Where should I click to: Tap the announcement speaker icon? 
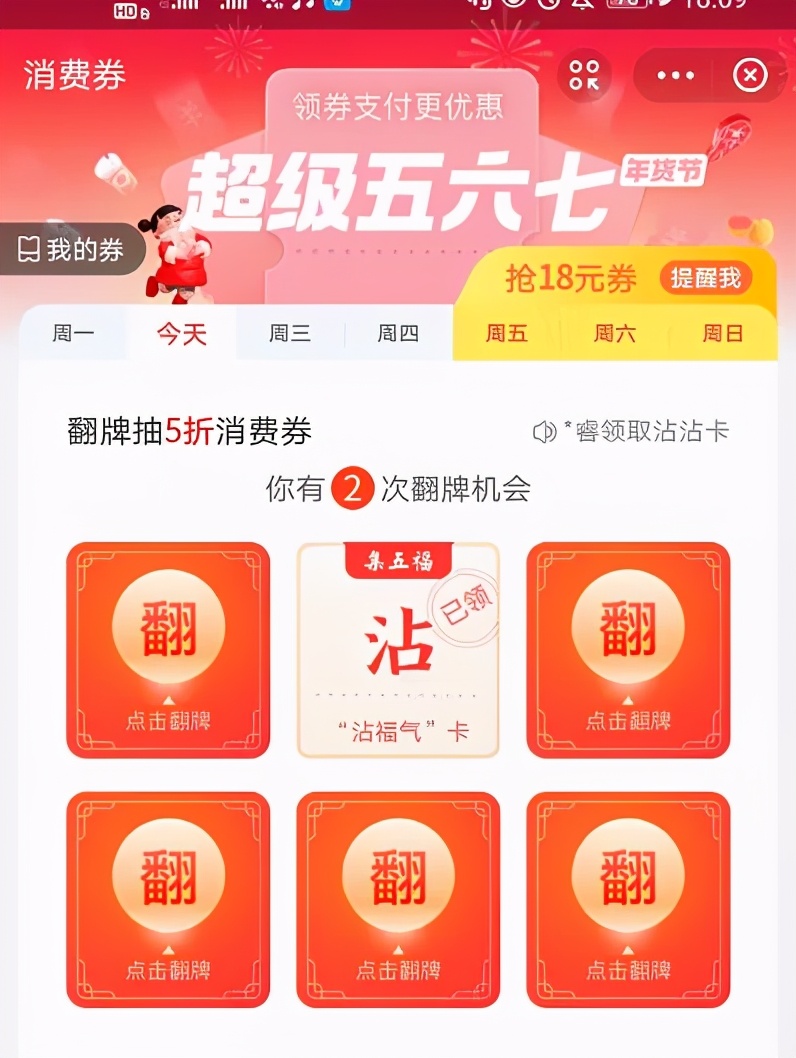(543, 432)
